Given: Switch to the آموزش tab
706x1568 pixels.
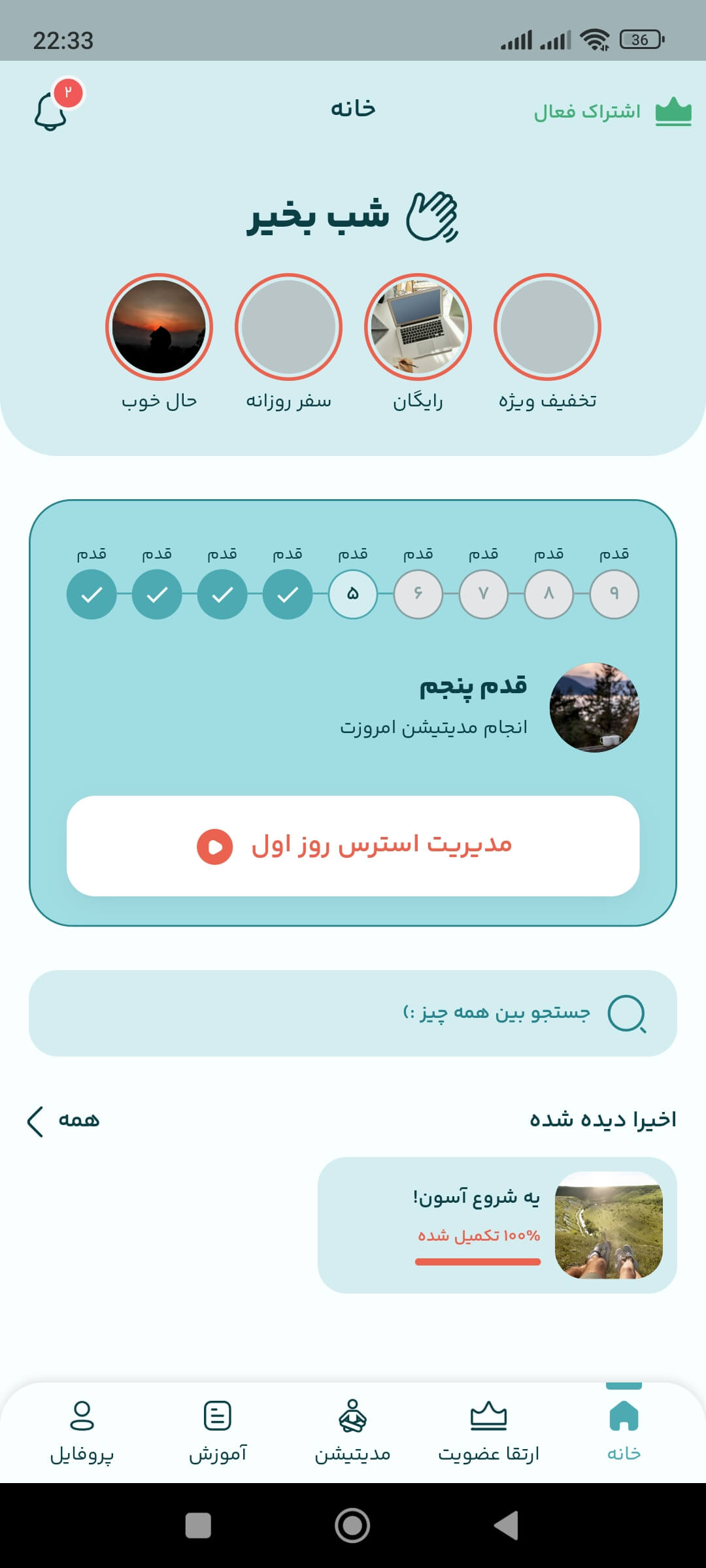Looking at the screenshot, I should 218,1432.
